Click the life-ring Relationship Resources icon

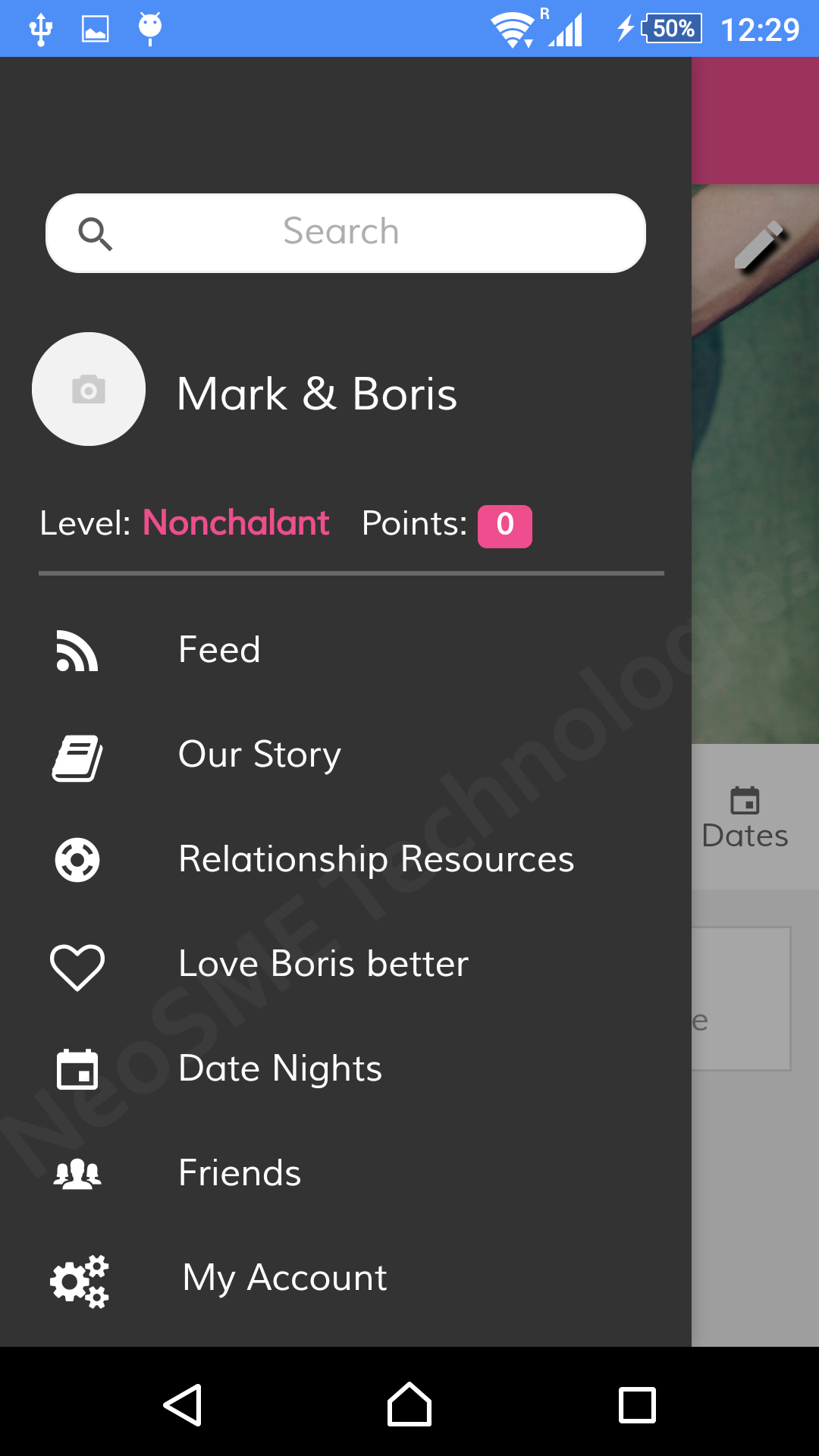pyautogui.click(x=76, y=860)
